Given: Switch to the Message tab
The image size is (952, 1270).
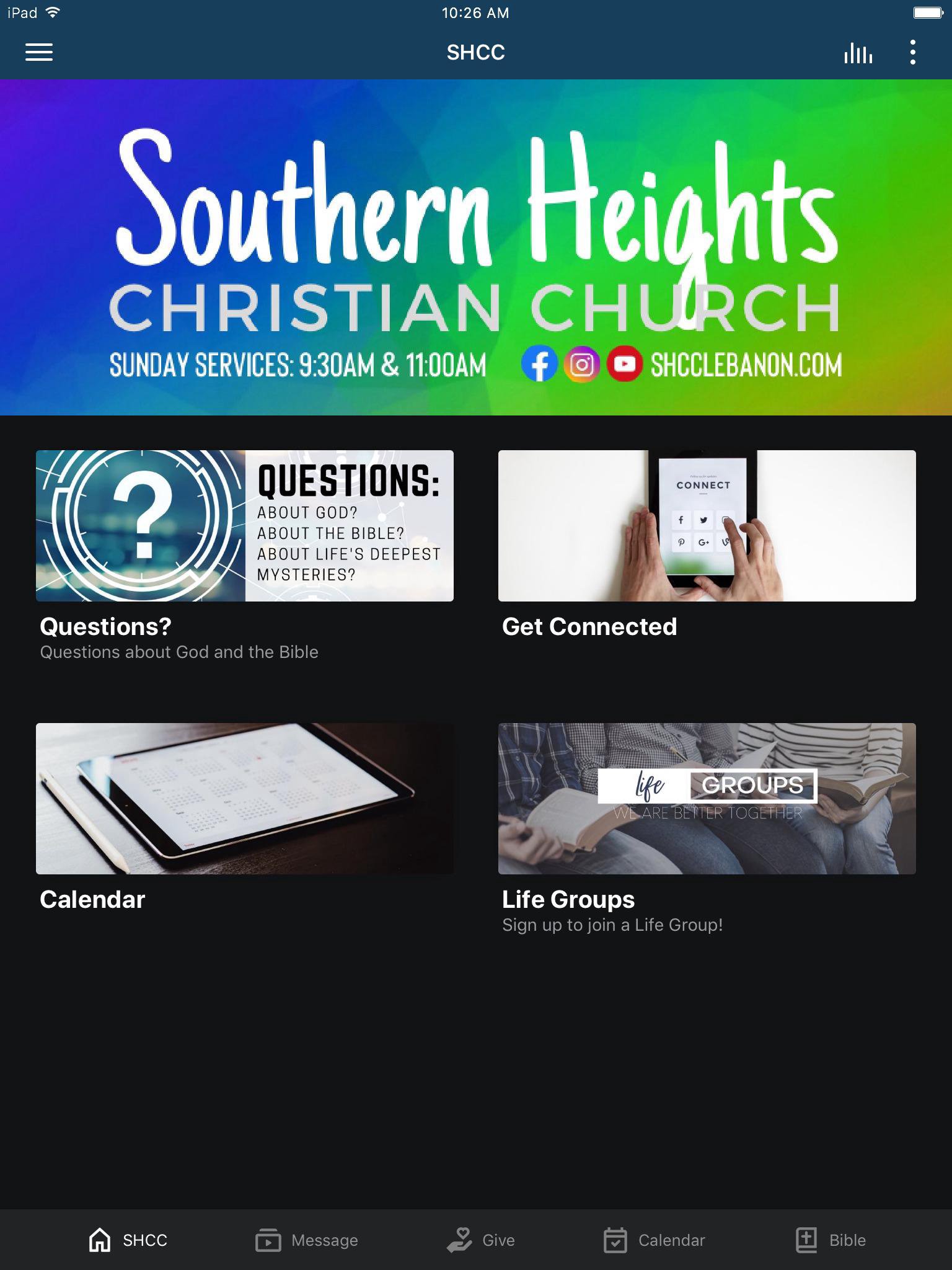Looking at the screenshot, I should click(307, 1240).
